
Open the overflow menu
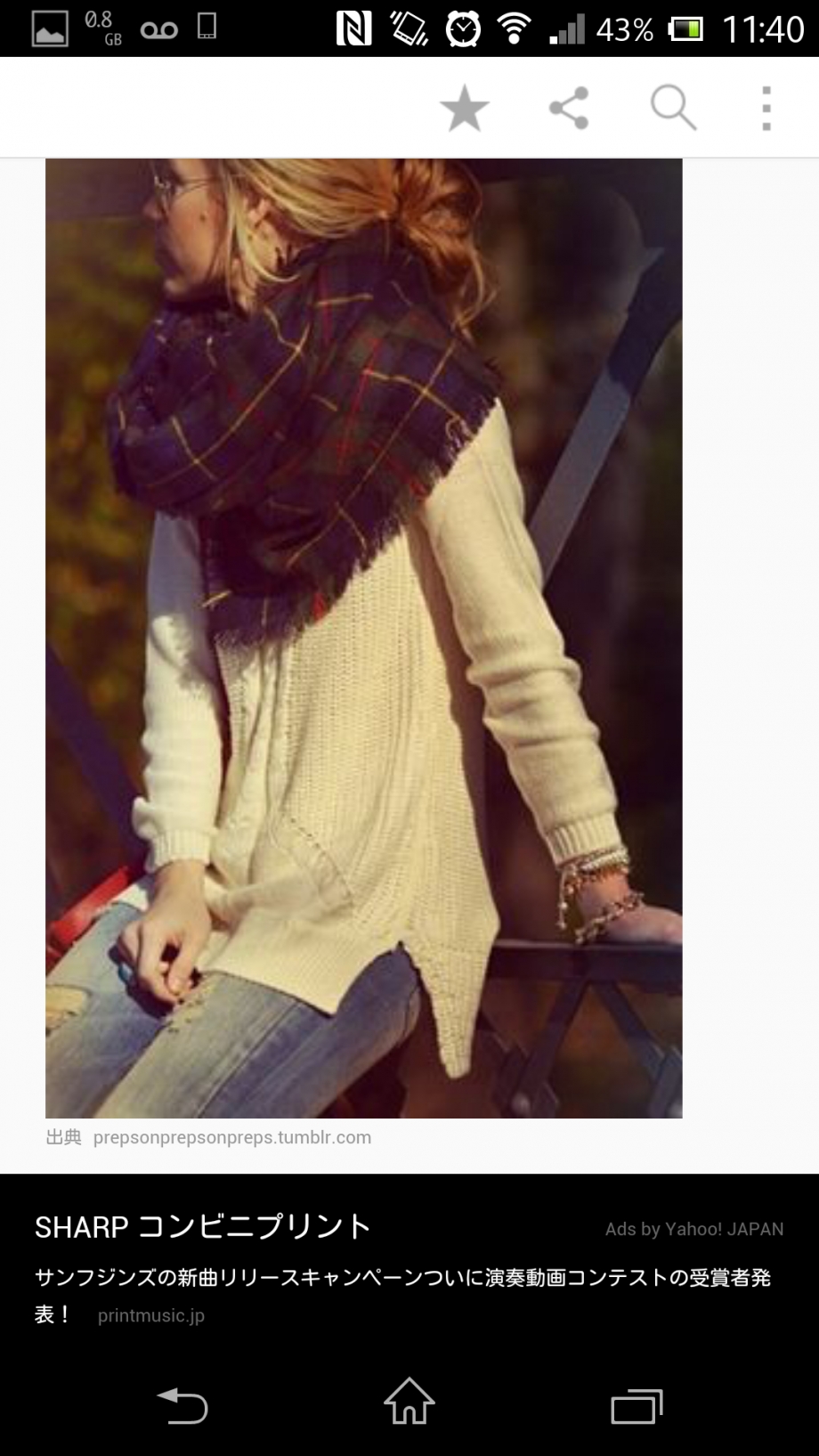click(766, 109)
